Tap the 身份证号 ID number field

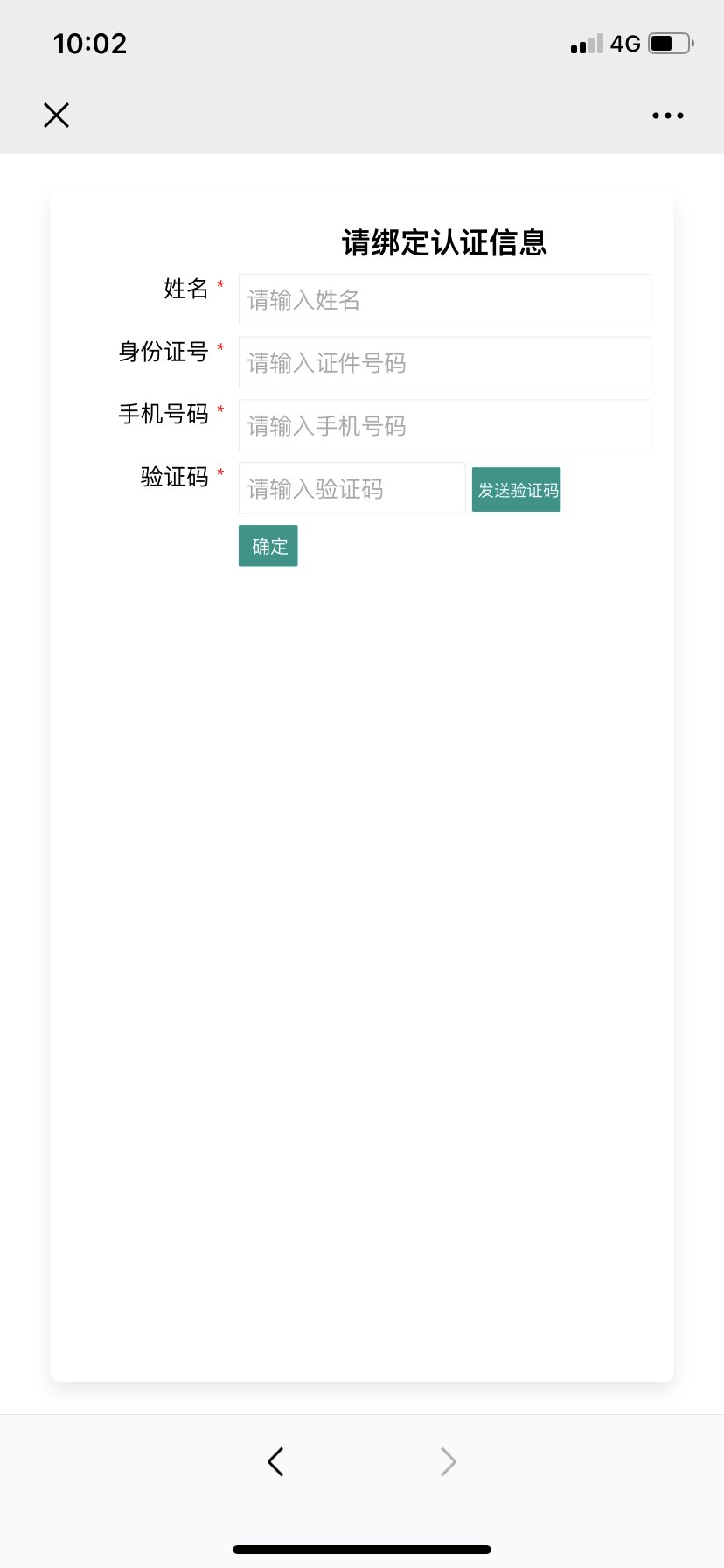(444, 363)
